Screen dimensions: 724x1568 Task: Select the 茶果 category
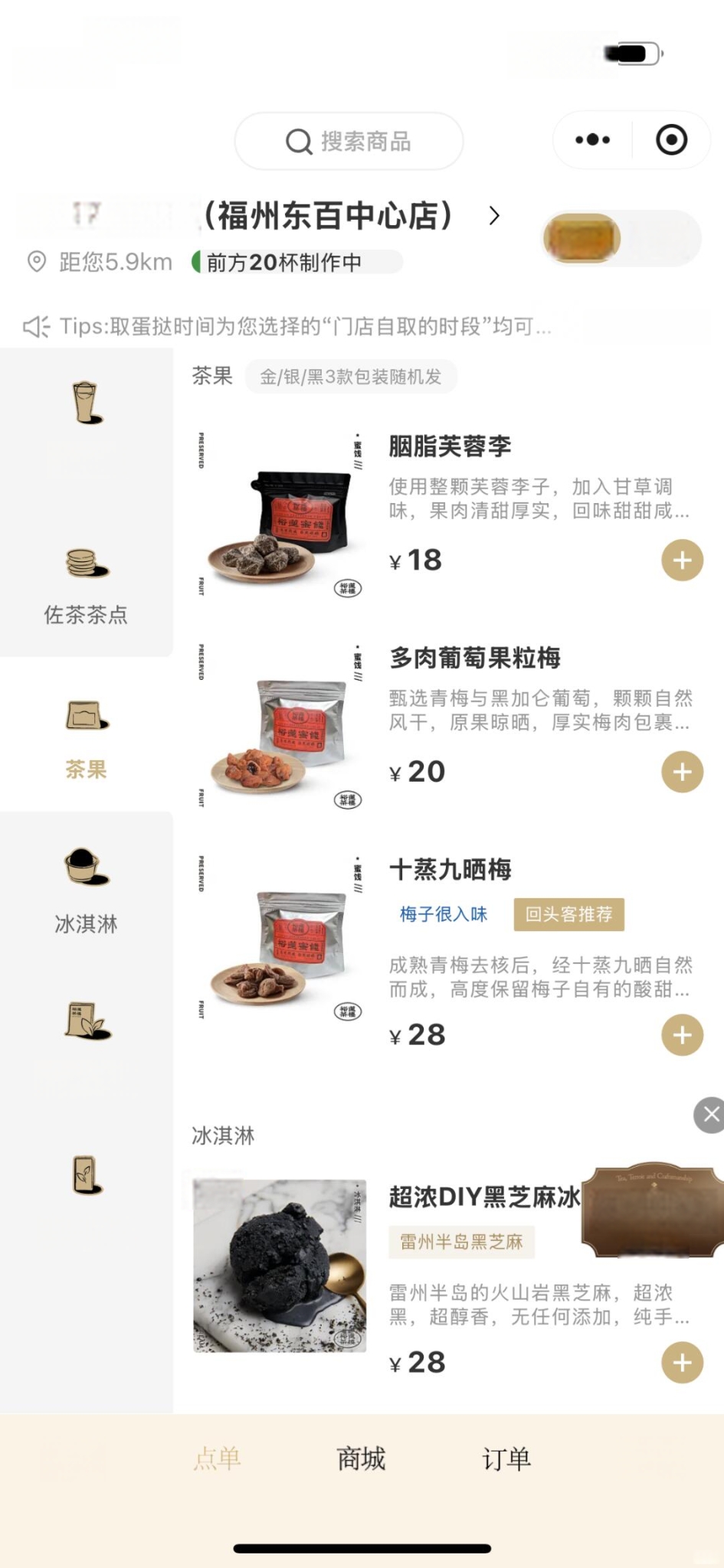[86, 737]
